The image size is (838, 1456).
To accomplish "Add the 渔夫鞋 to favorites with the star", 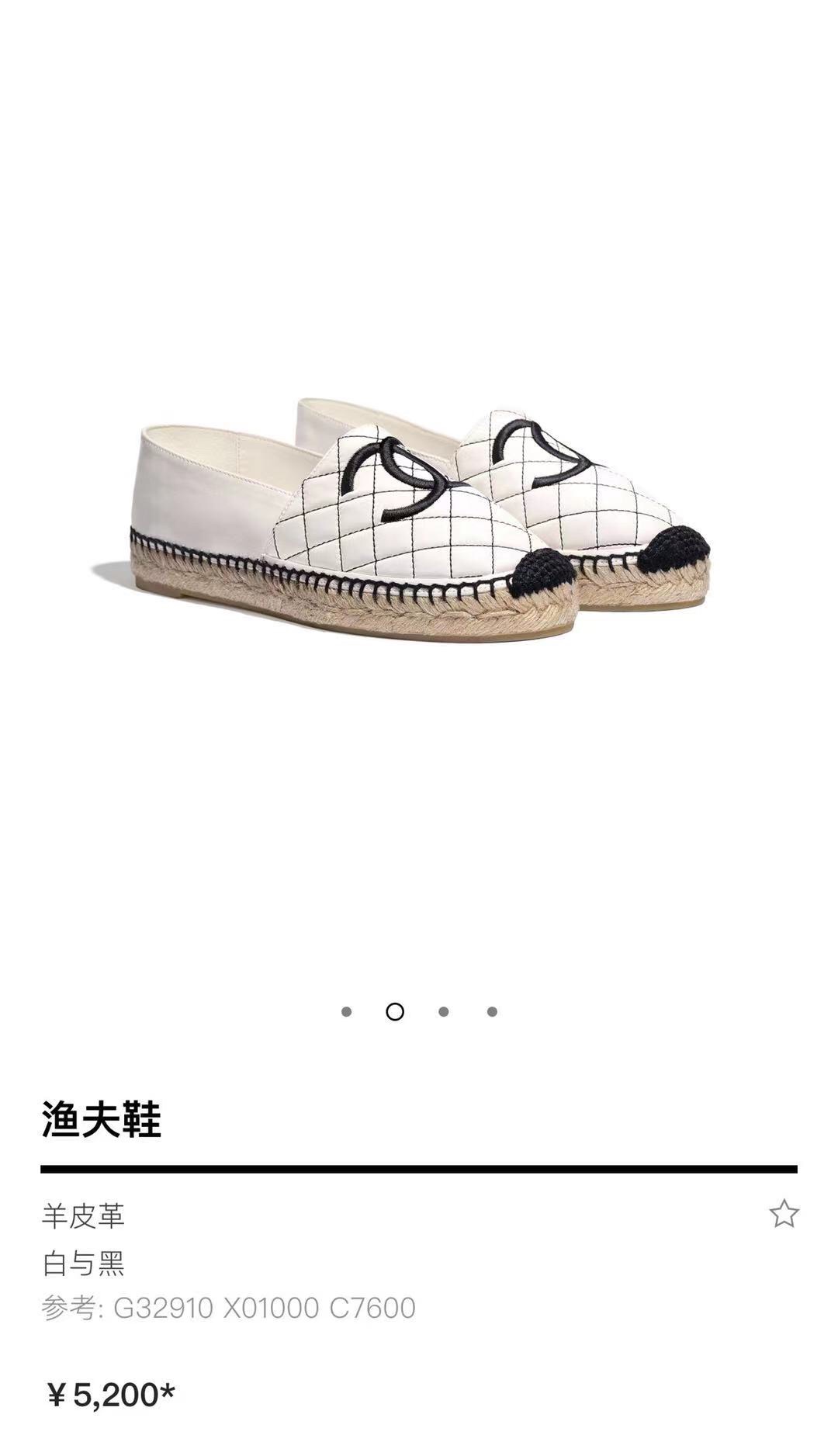I will click(784, 1214).
